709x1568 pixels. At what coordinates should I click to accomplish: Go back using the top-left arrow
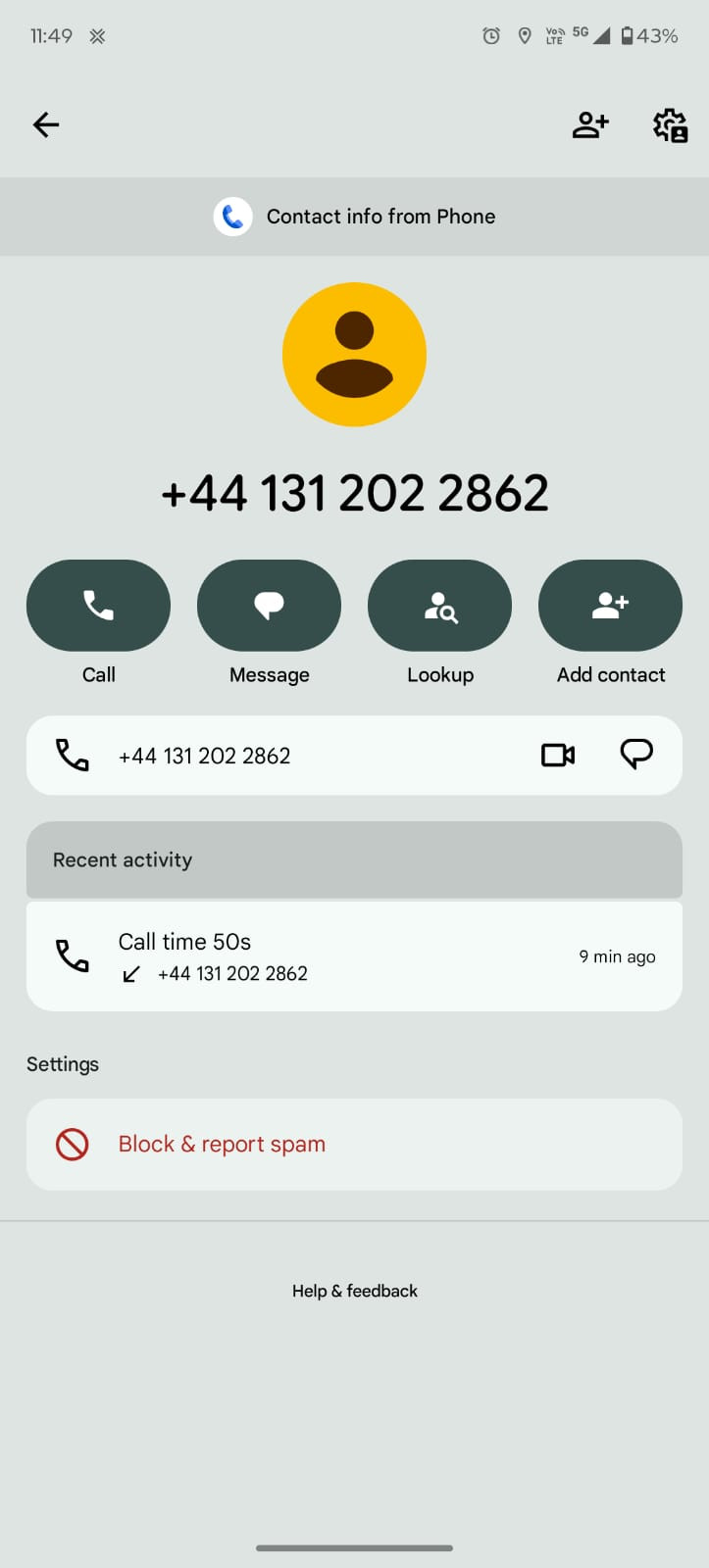click(x=46, y=124)
